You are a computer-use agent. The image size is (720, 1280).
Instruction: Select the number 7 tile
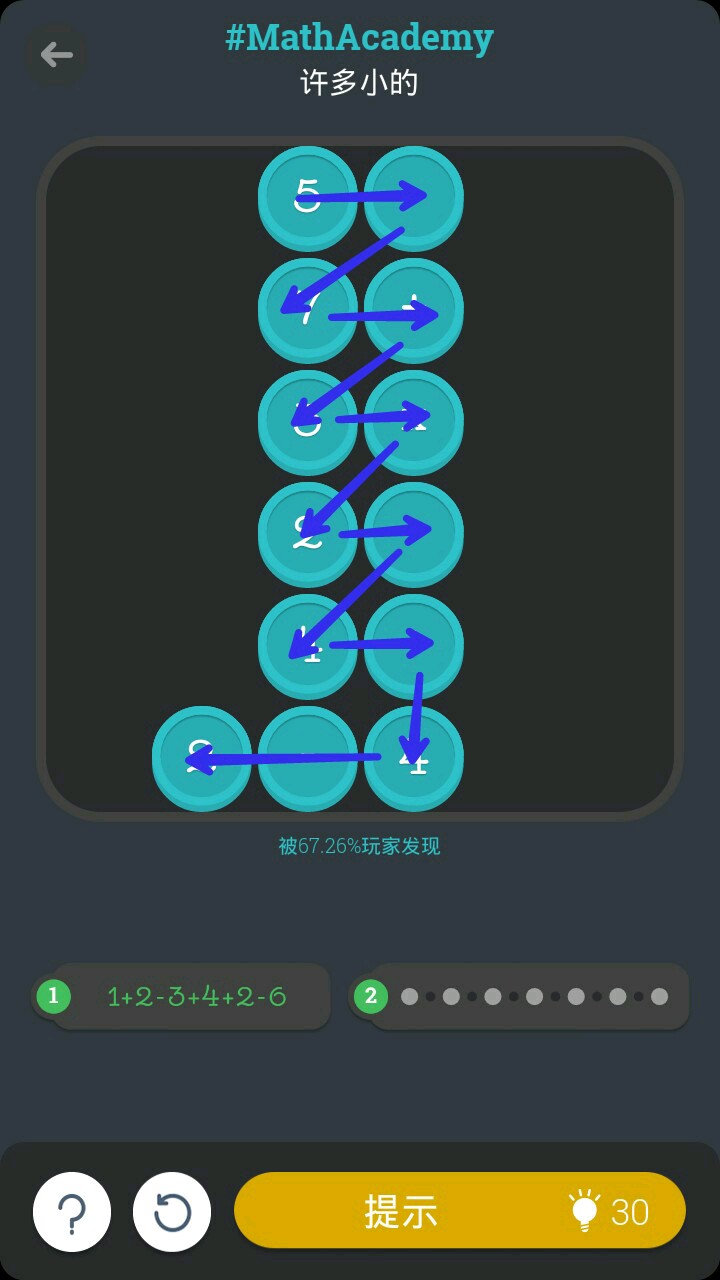click(x=307, y=309)
